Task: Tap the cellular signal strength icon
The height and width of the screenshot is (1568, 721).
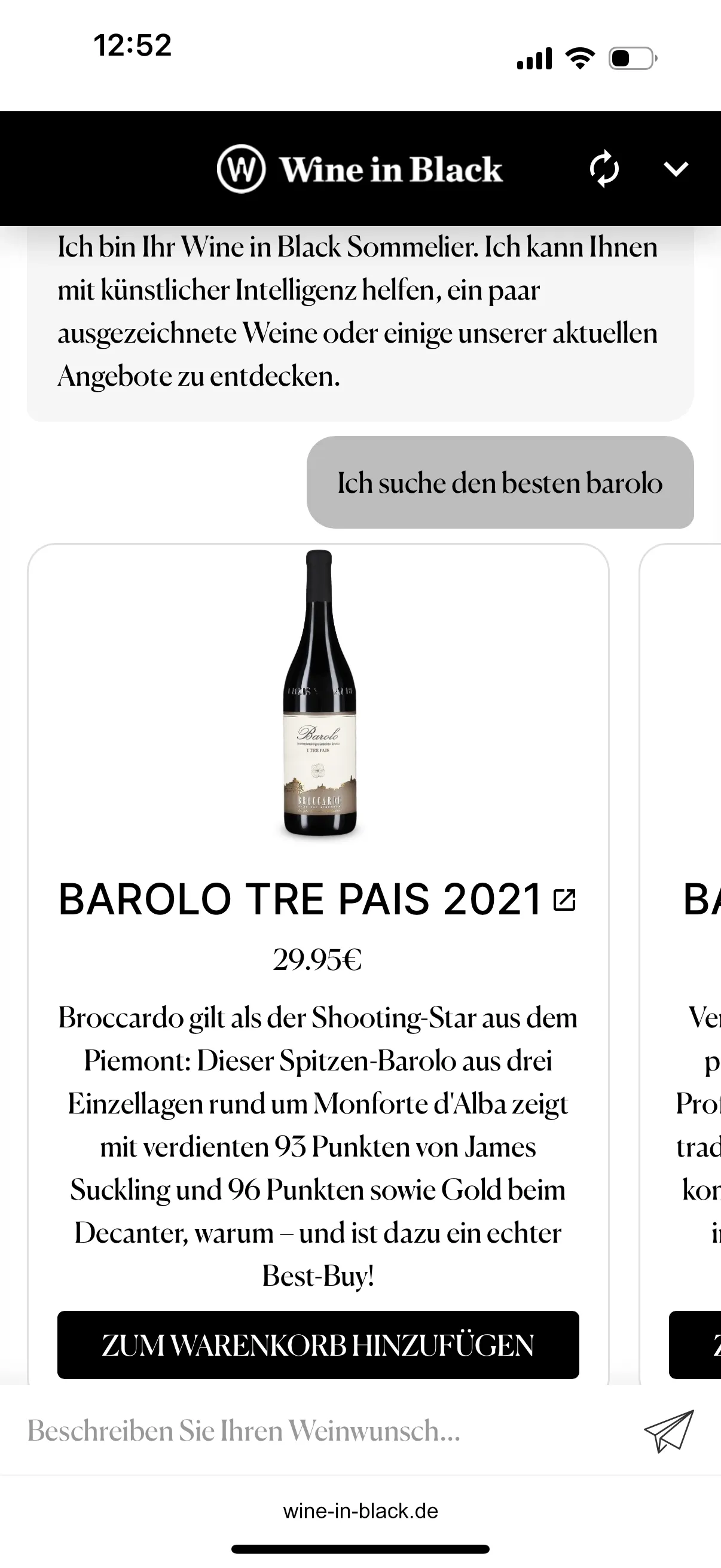Action: click(x=534, y=59)
